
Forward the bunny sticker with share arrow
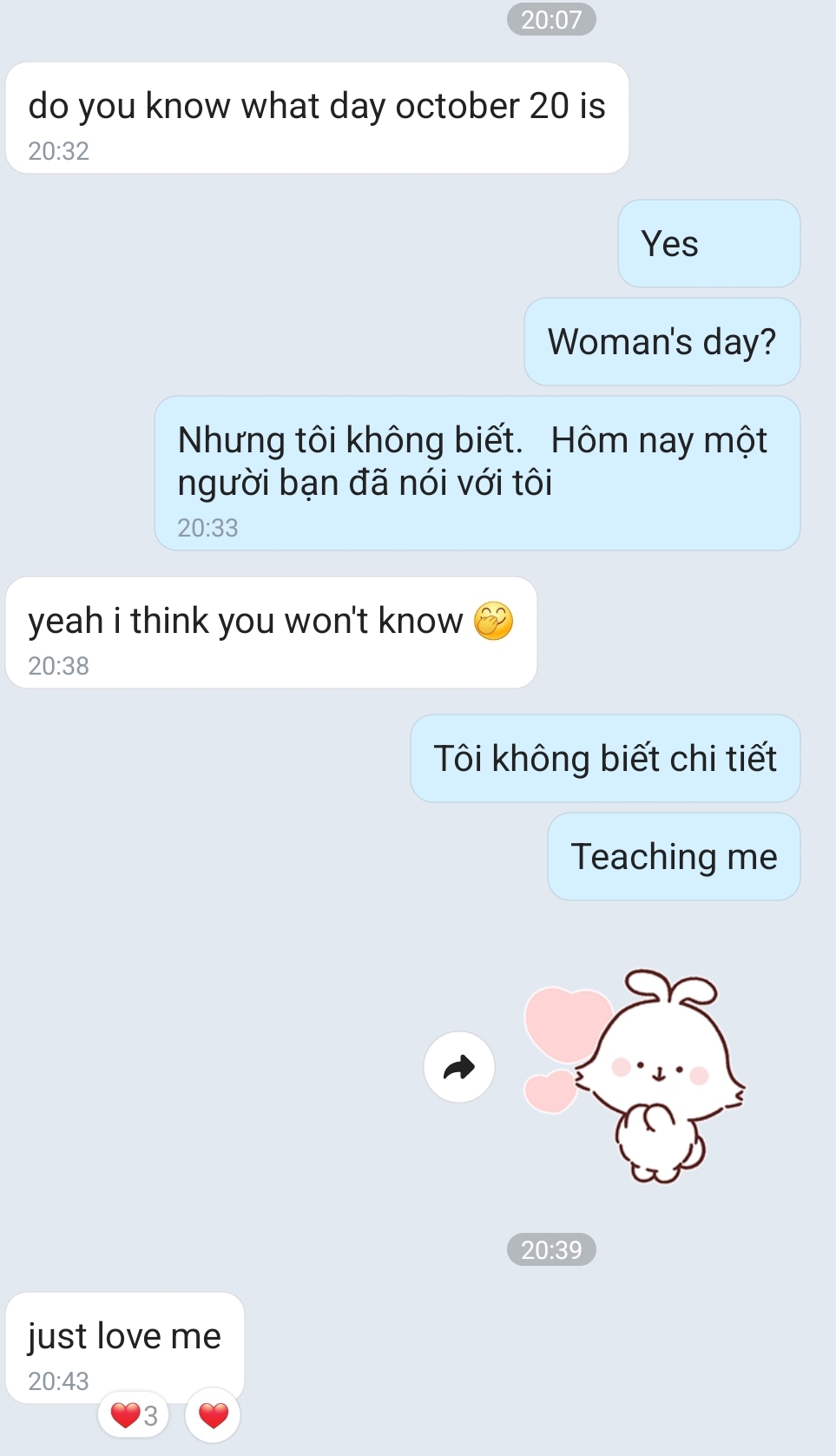tap(458, 1067)
